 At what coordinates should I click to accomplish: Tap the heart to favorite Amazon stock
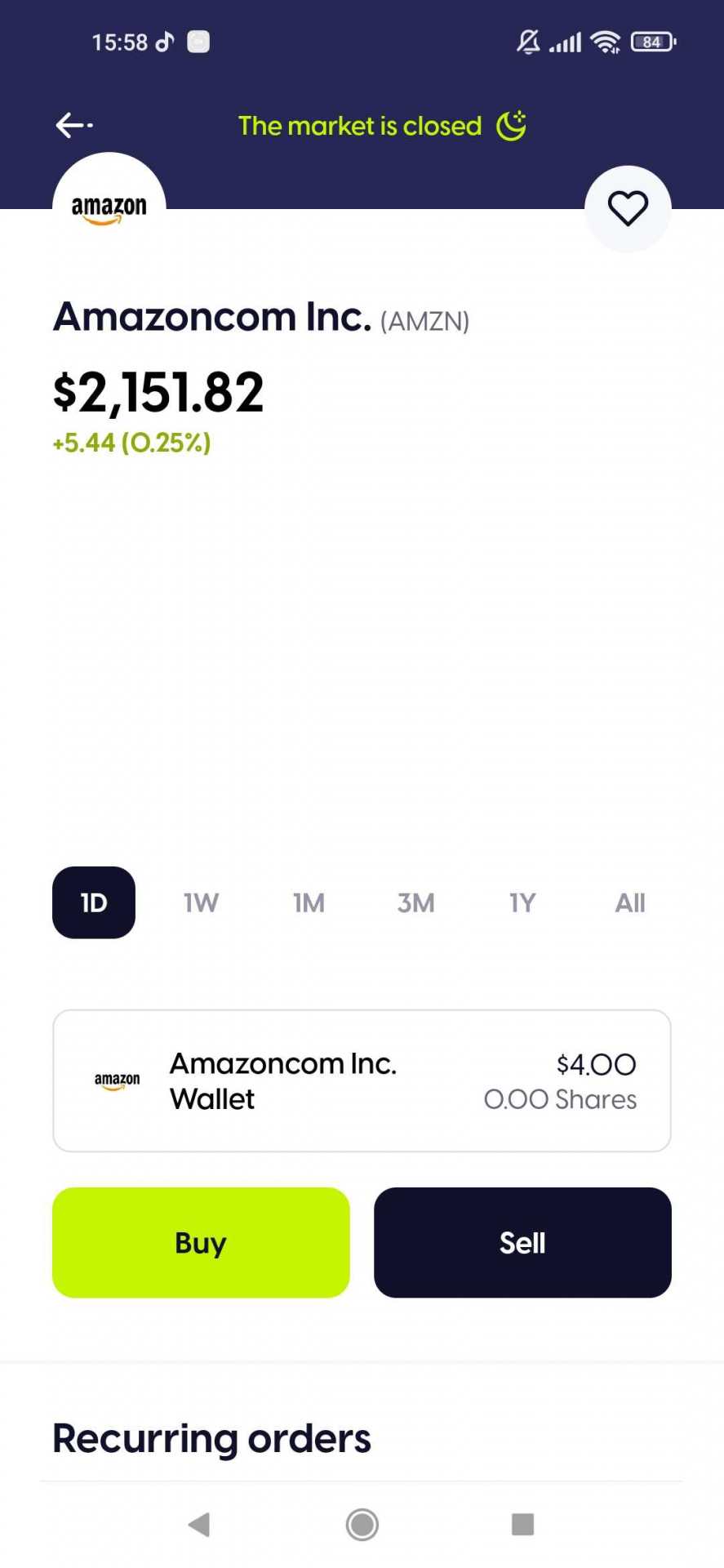point(628,209)
